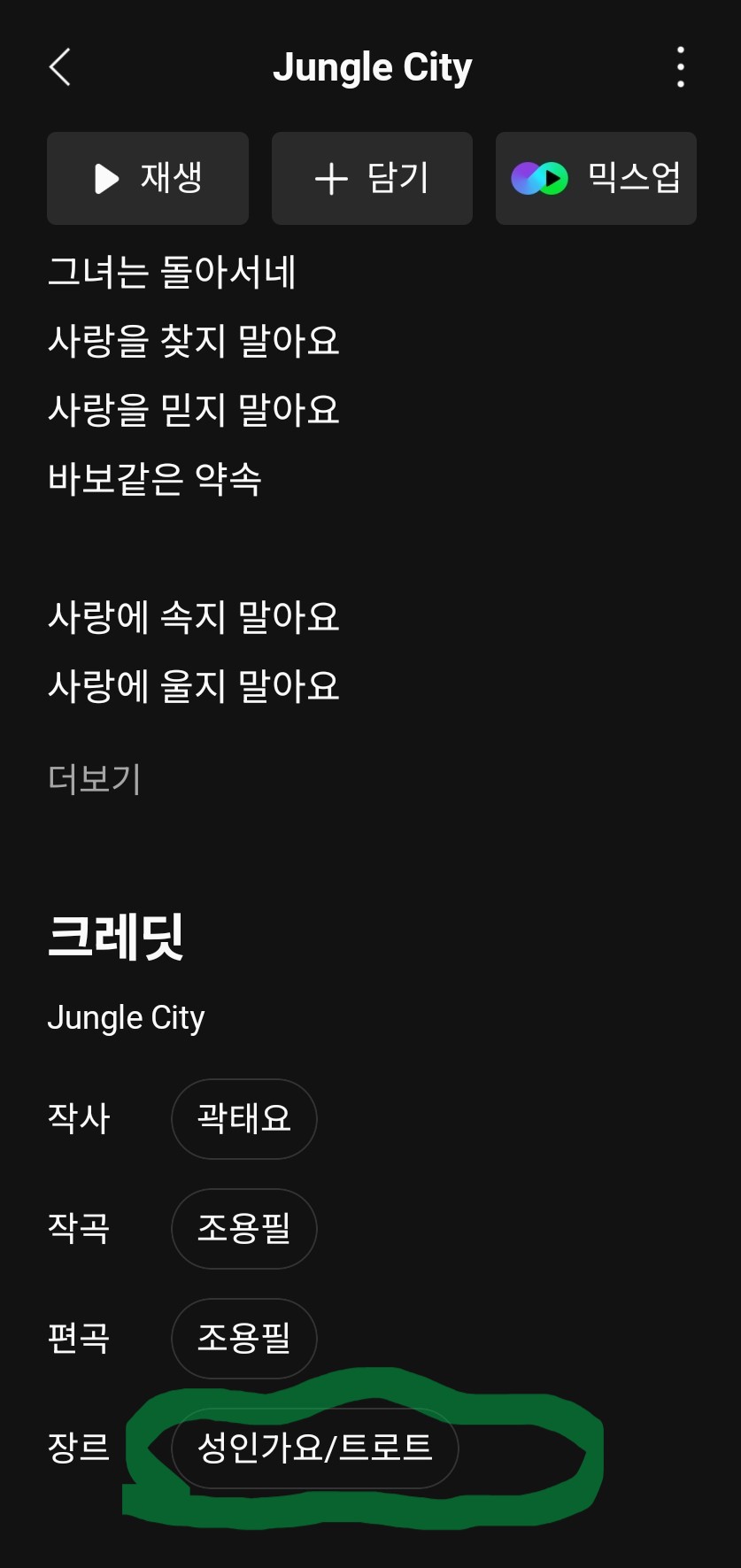
Task: Open composer chip 조용필 next to 작곡
Action: [x=243, y=1228]
